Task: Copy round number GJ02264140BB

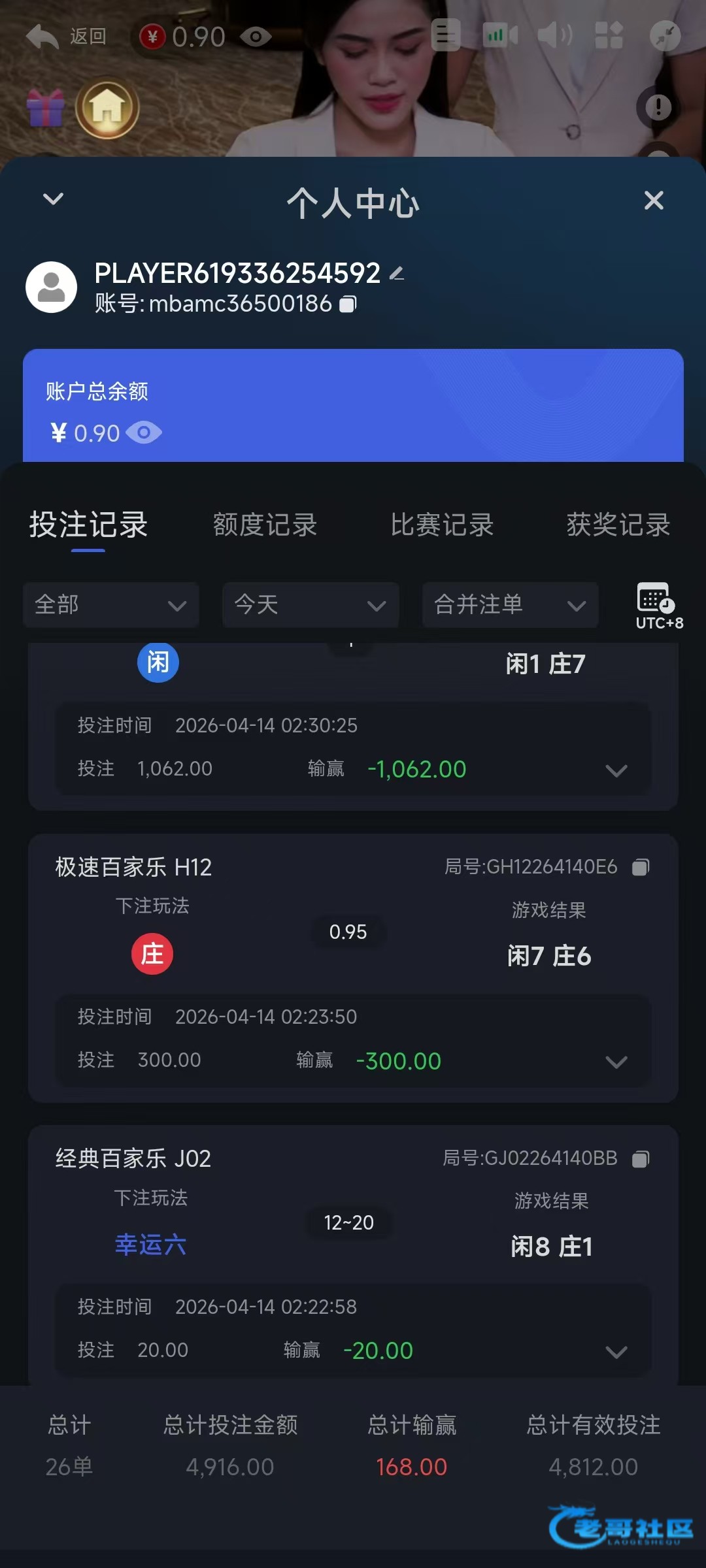Action: pos(641,1159)
